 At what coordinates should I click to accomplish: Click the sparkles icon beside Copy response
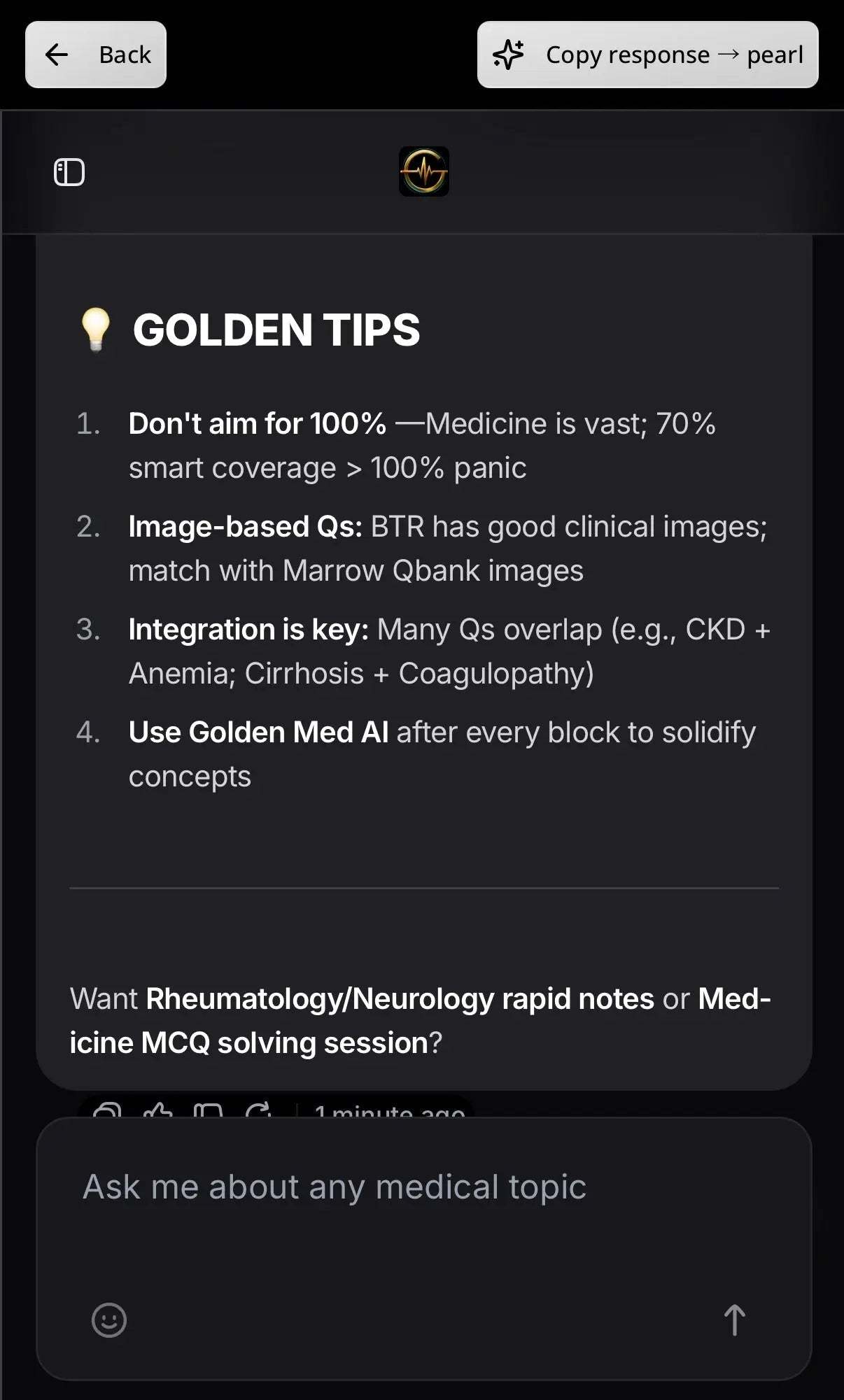pos(509,55)
